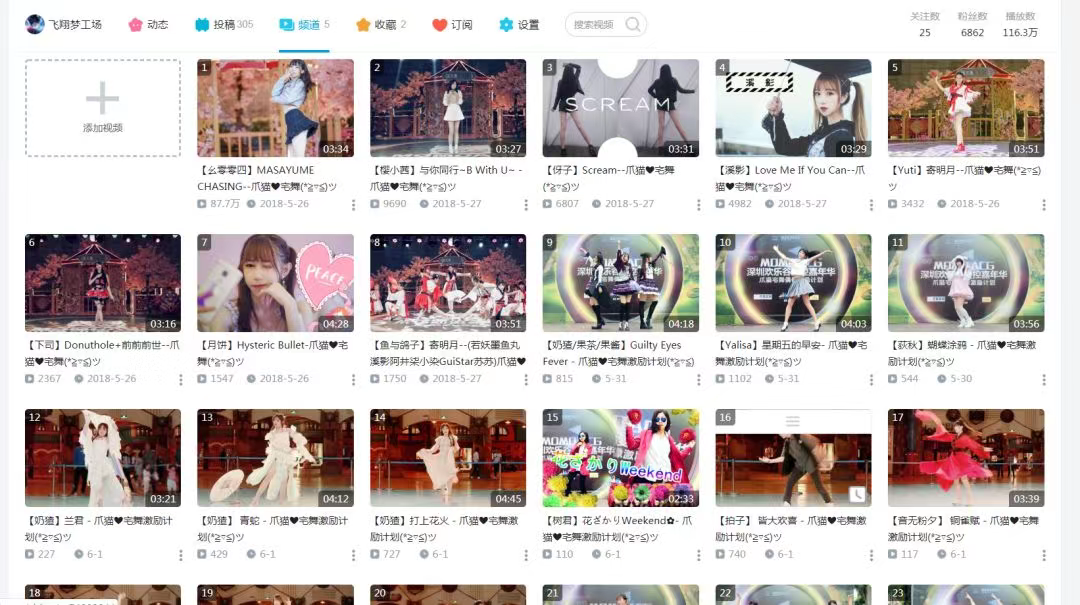Go to the 订阅 tab
The width and height of the screenshot is (1080, 605).
tap(452, 25)
